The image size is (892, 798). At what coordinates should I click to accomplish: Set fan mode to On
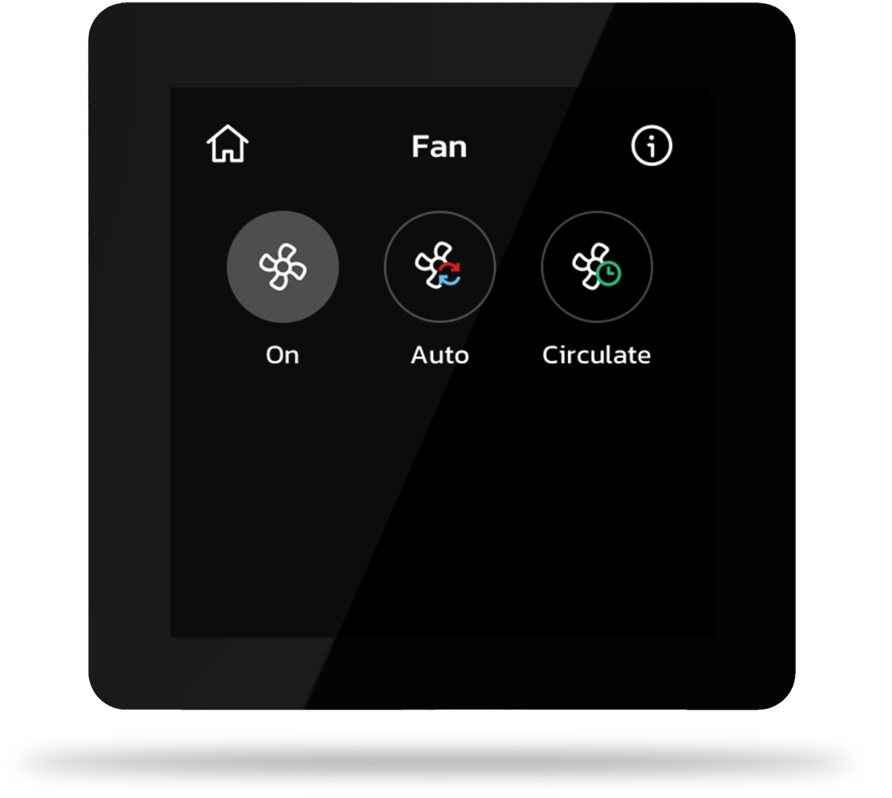pos(282,267)
